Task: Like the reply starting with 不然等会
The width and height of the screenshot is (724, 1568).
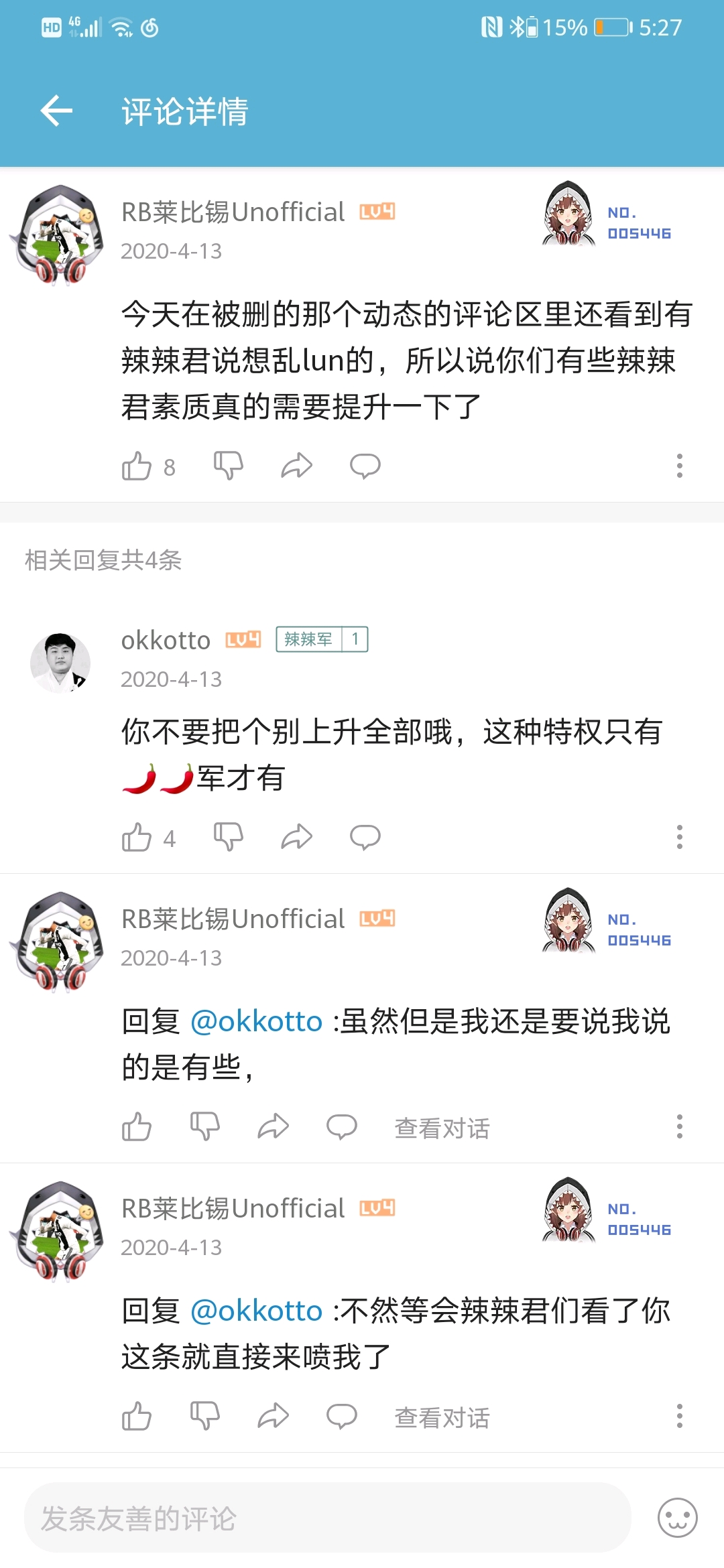Action: 137,1416
